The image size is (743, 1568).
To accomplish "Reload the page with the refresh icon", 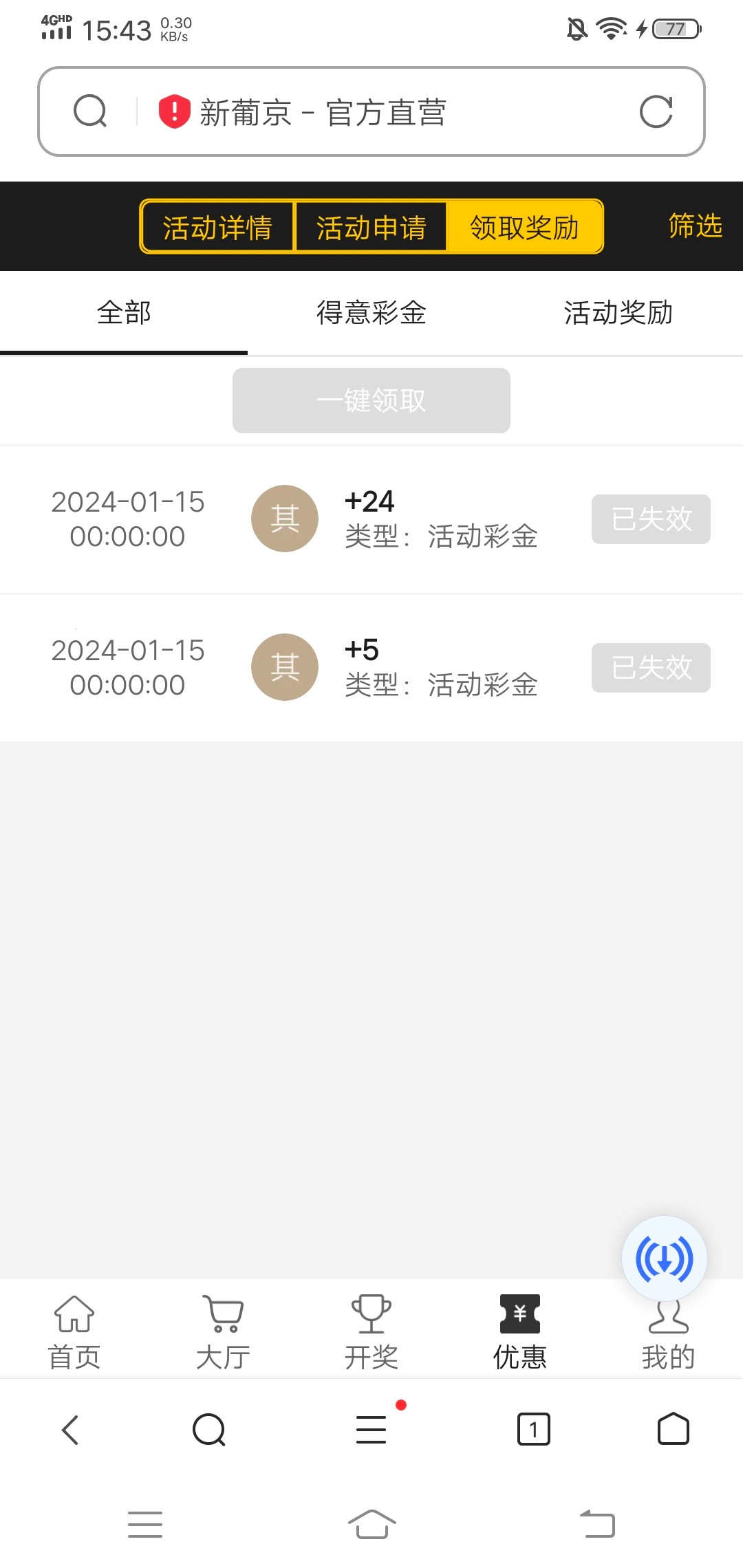I will [x=656, y=112].
